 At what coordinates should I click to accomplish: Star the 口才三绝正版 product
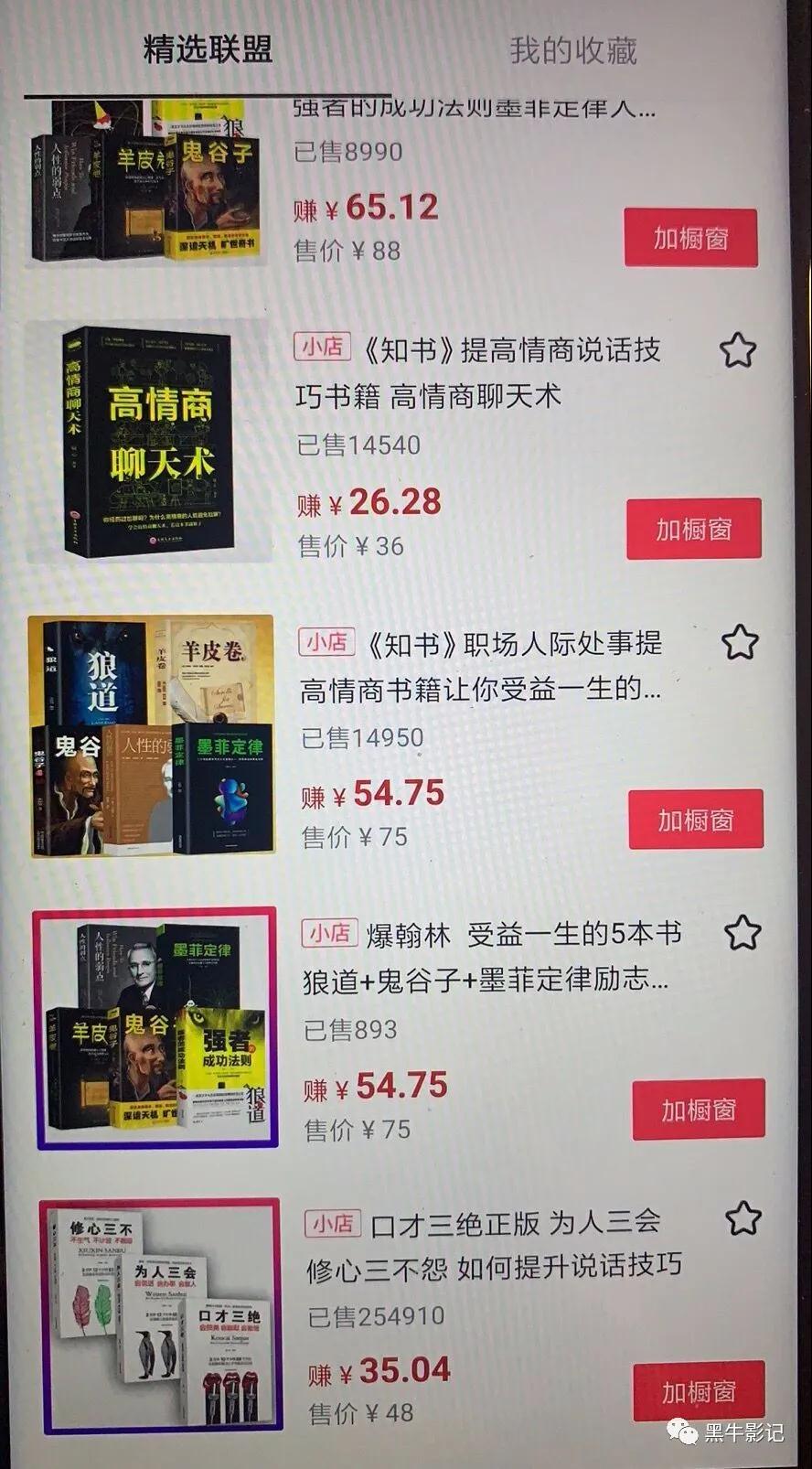click(743, 1219)
